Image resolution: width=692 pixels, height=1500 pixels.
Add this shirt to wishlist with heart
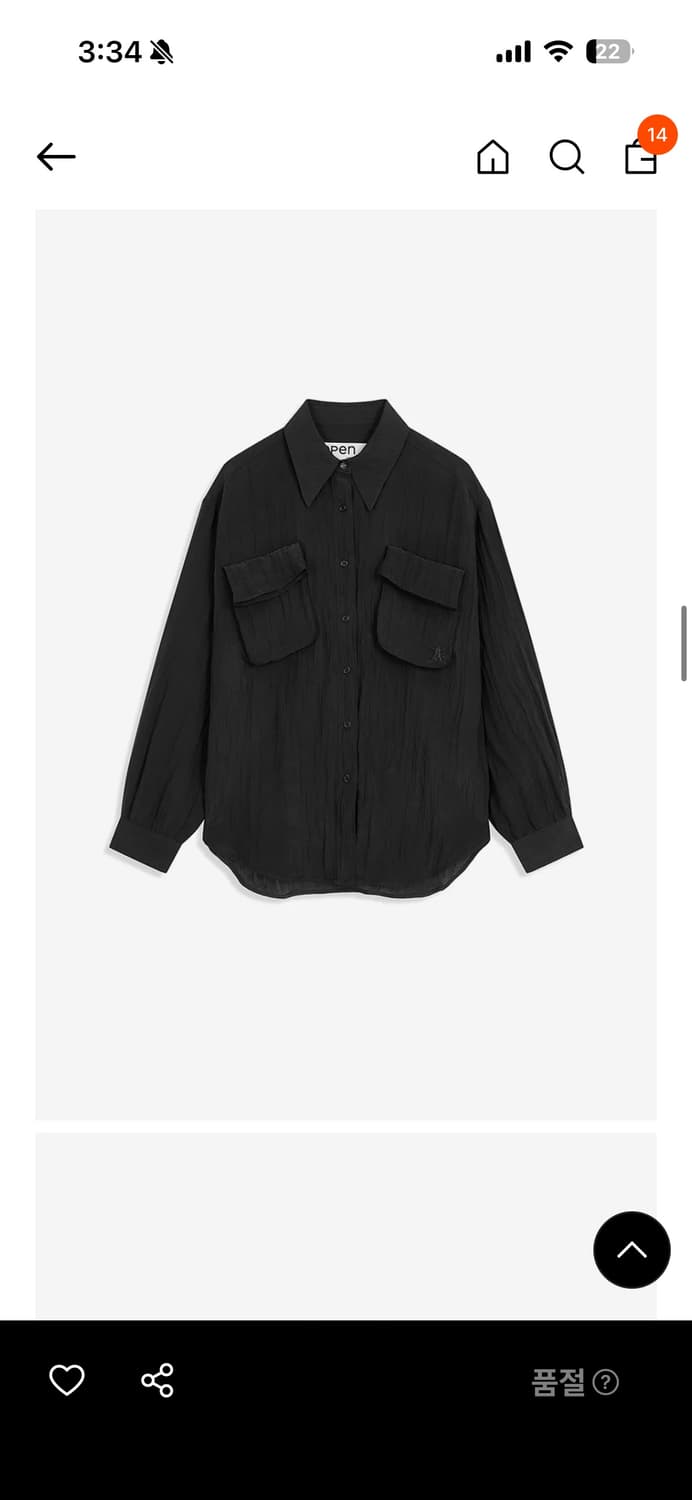[67, 1381]
